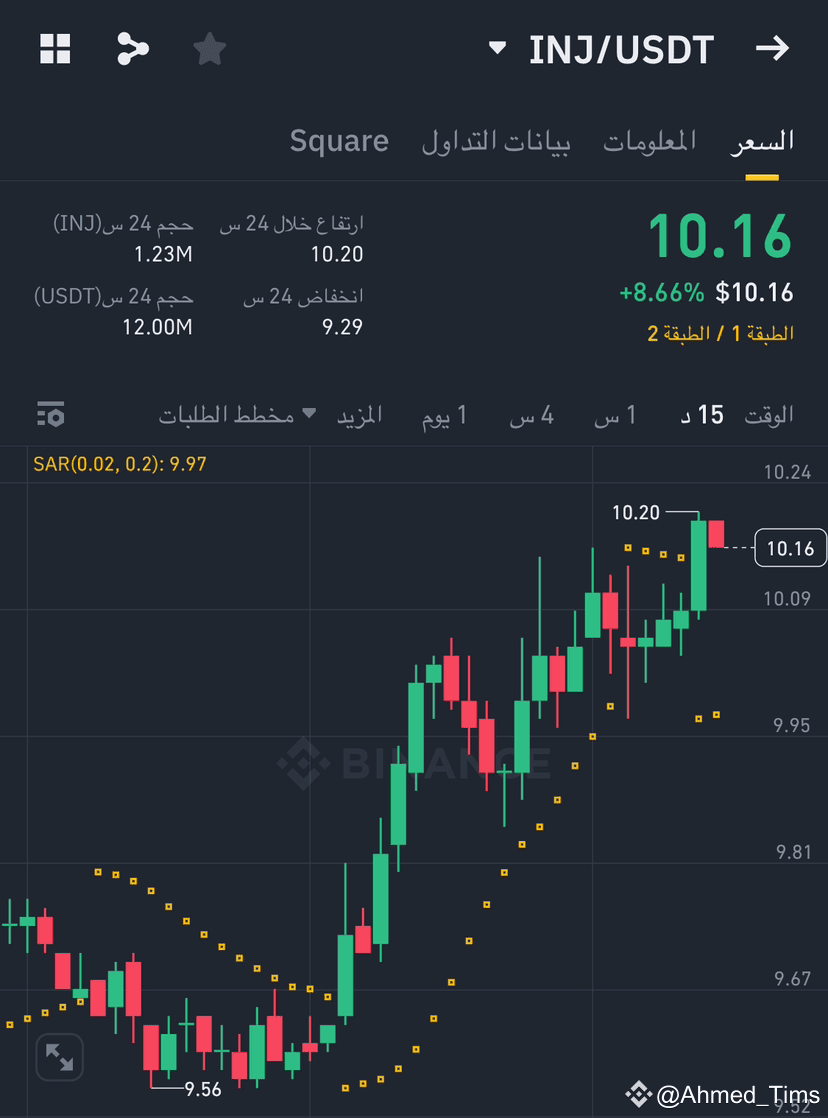
Task: Open the apps grid menu
Action: click(x=55, y=49)
